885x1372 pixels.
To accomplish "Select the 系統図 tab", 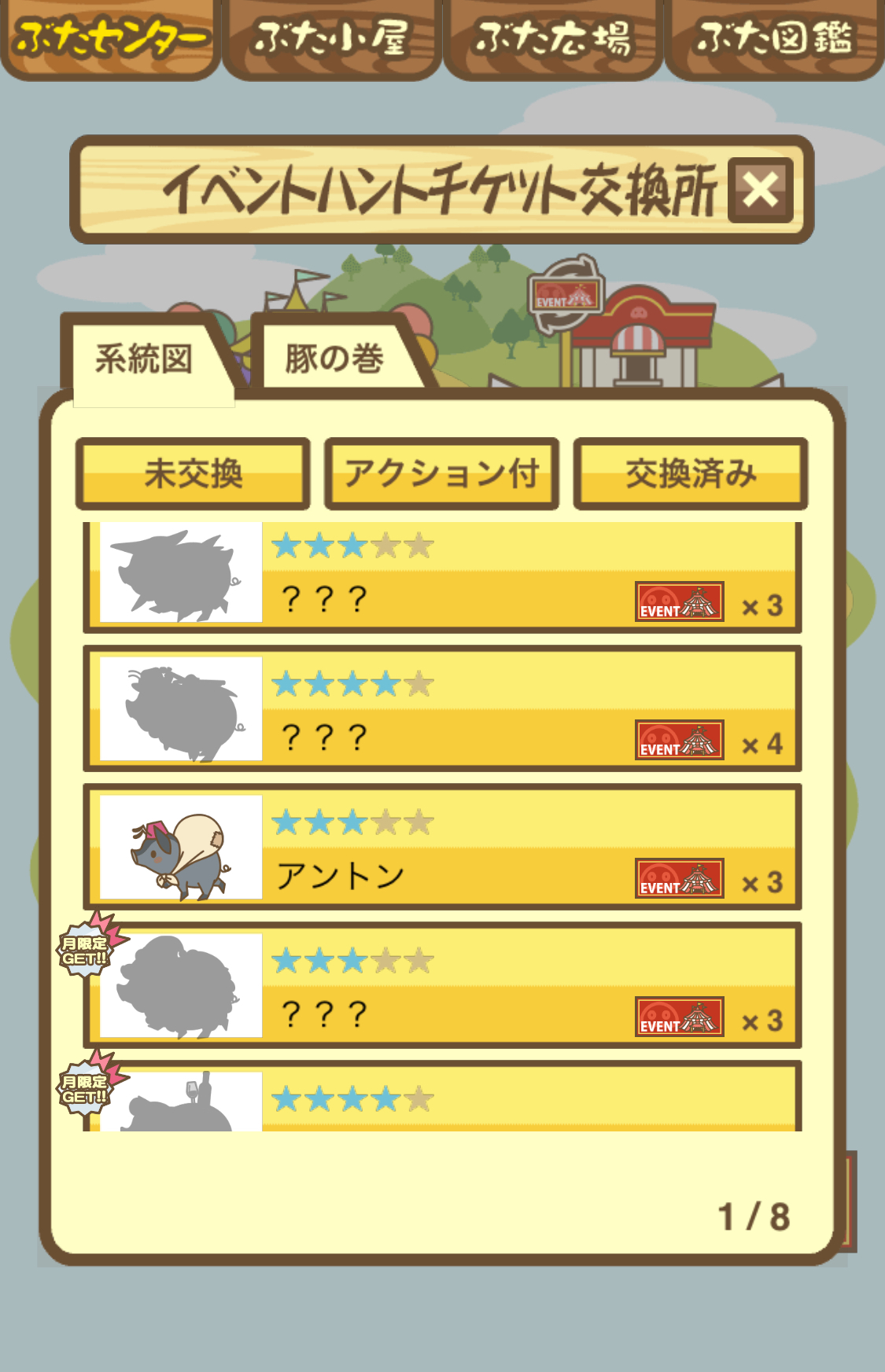I will (x=145, y=359).
